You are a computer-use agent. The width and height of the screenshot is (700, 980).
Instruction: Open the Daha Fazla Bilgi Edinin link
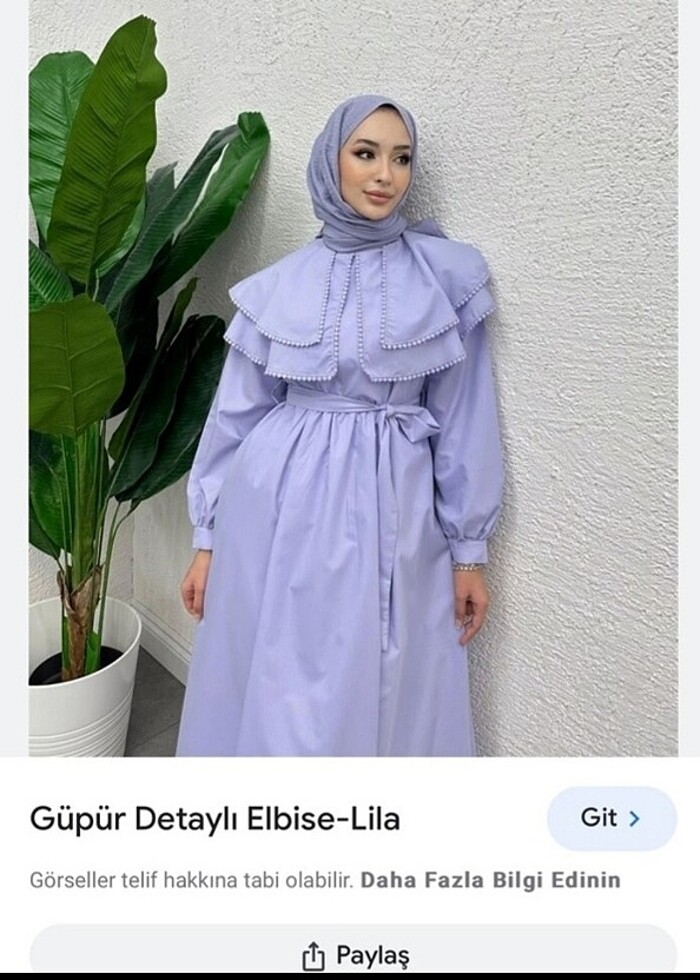click(x=490, y=880)
